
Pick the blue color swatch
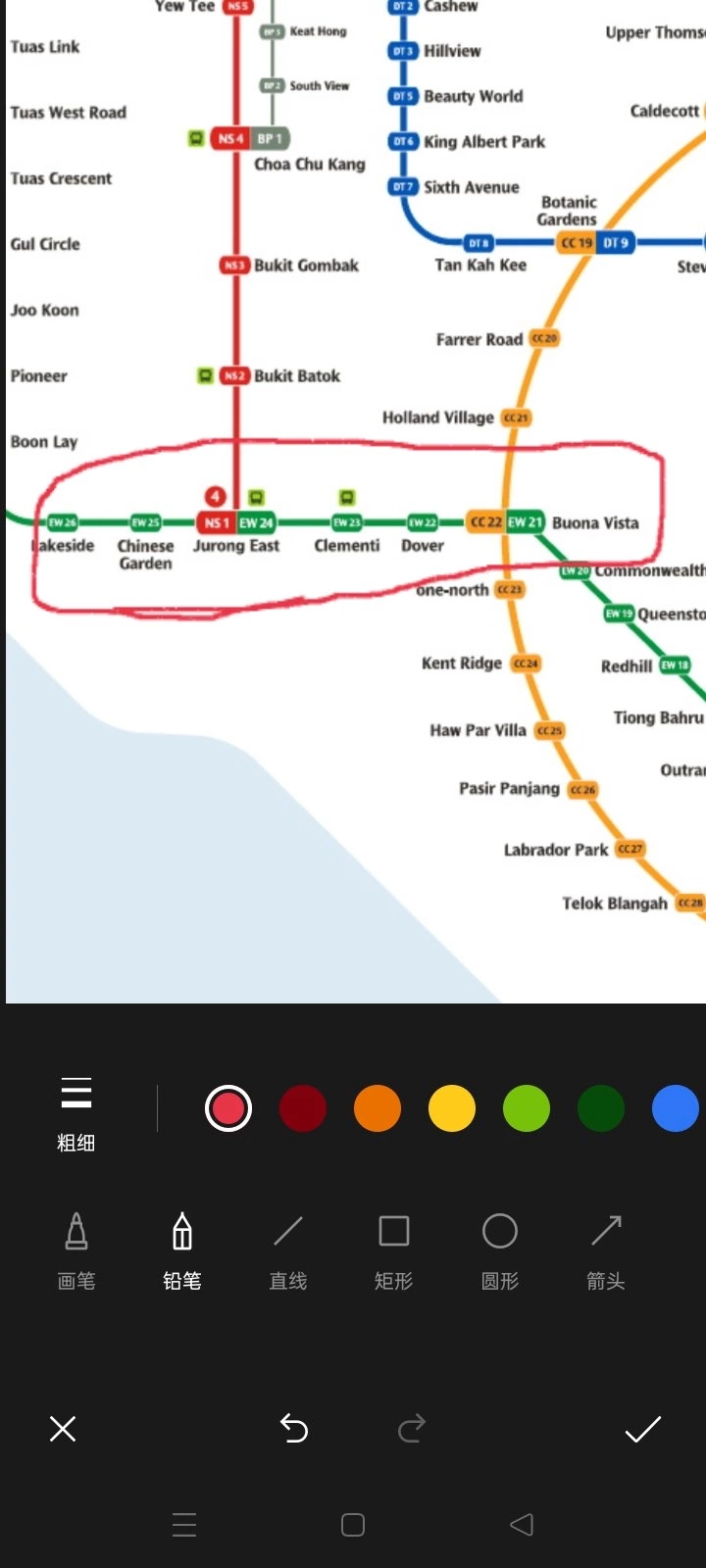(676, 1108)
